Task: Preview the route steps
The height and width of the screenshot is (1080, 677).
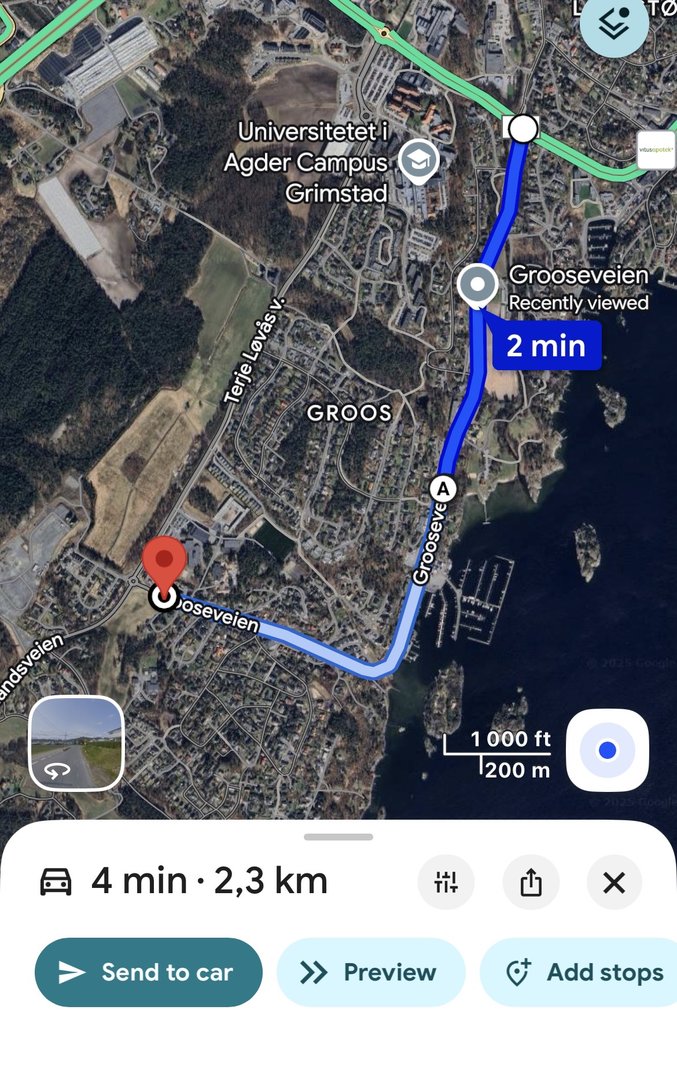Action: (x=370, y=972)
